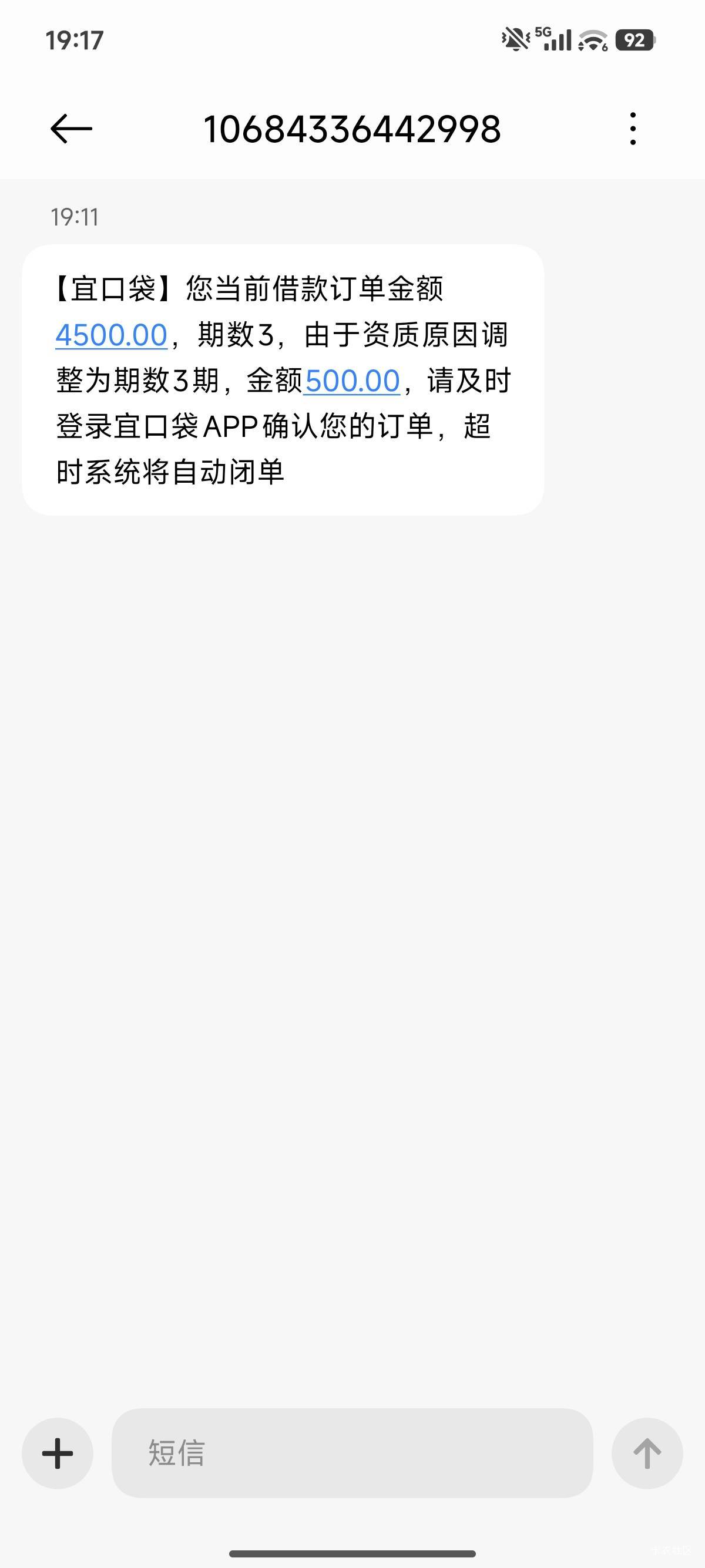The height and width of the screenshot is (1568, 705).
Task: Tap the underlined 500.00 amount link
Action: [352, 381]
